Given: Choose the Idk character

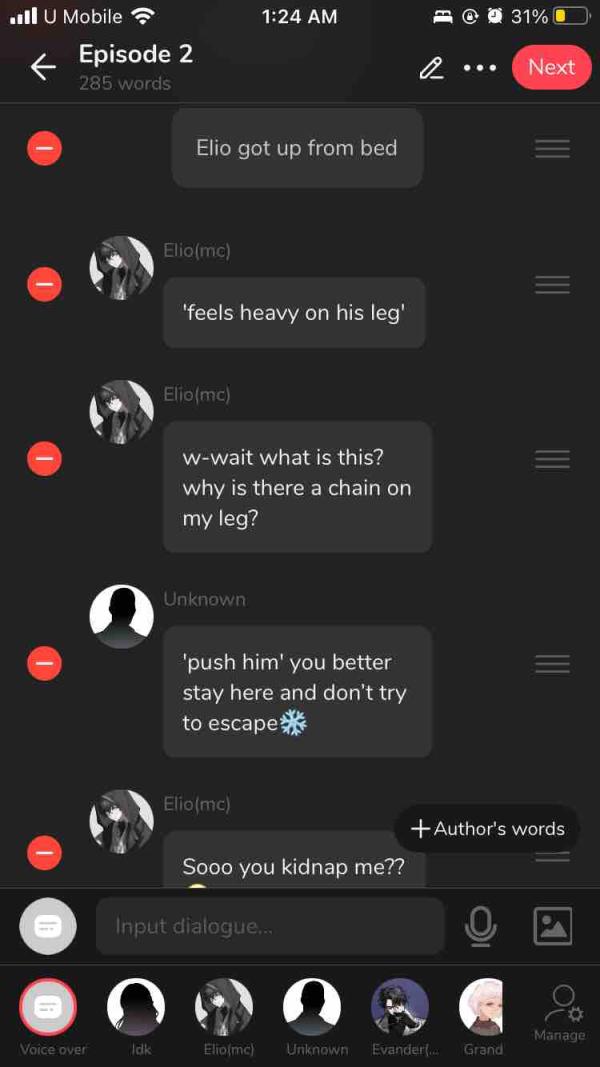Looking at the screenshot, I should [x=136, y=1006].
